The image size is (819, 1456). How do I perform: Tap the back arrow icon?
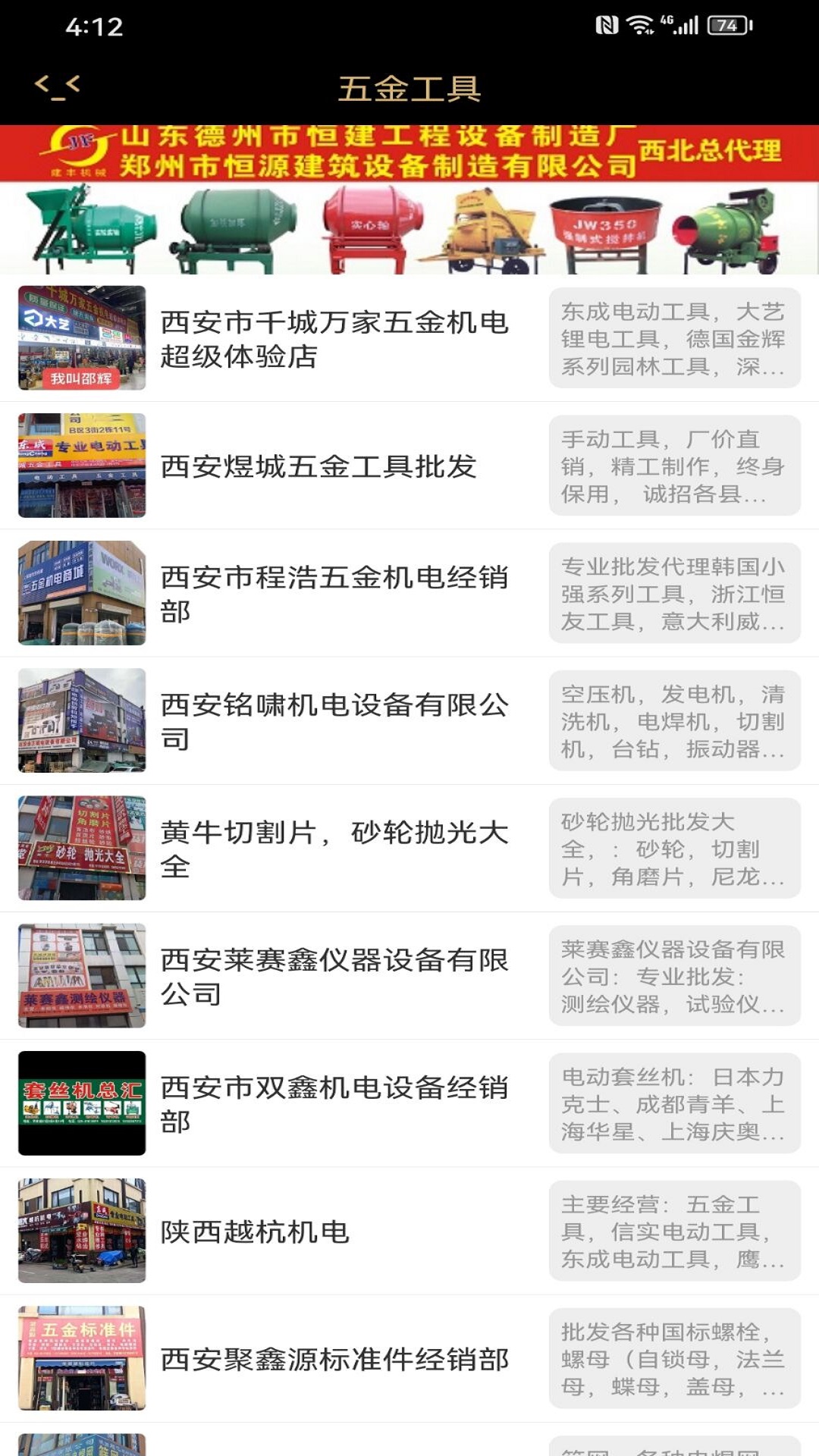point(57,86)
